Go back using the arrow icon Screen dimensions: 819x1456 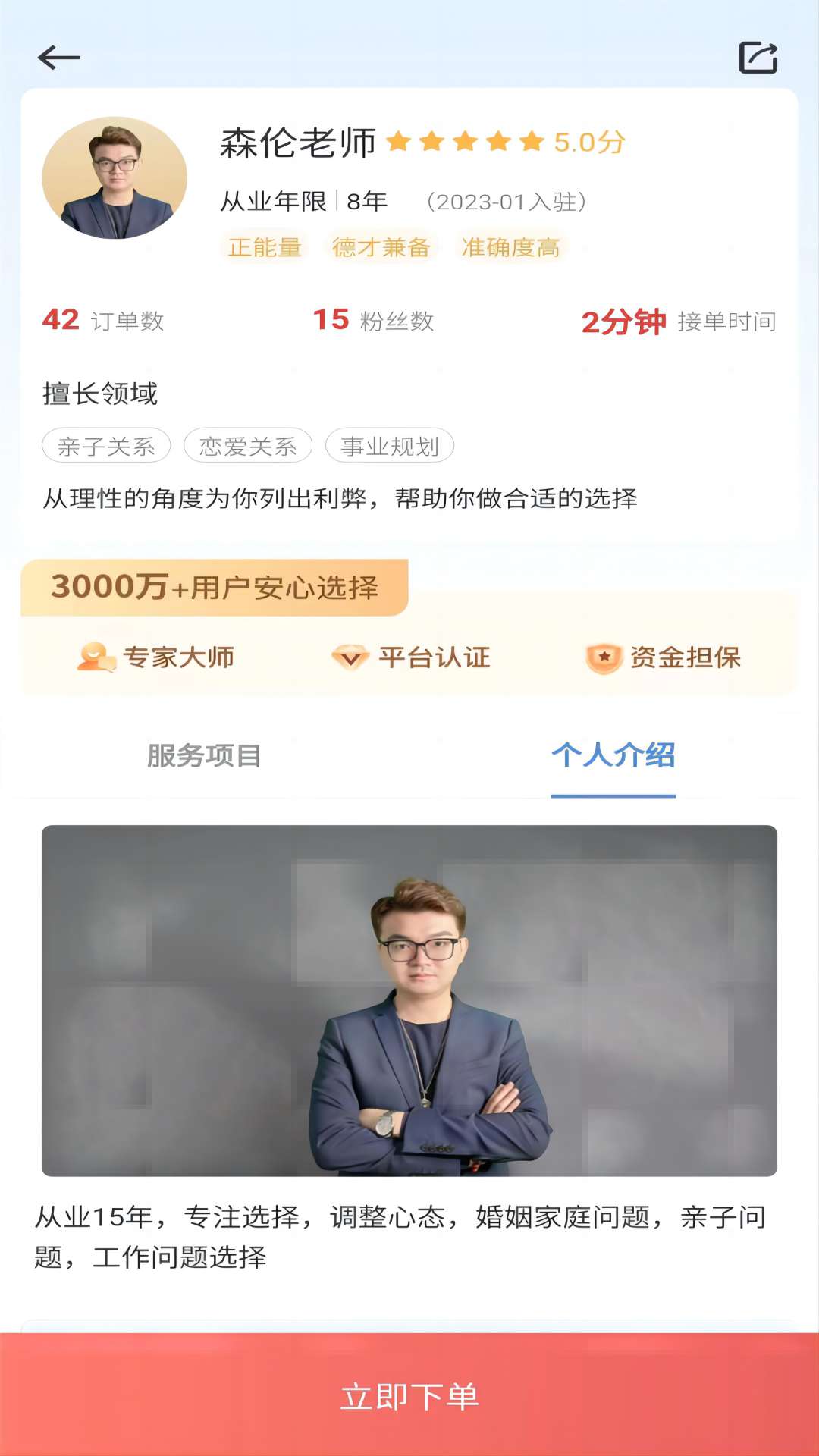(59, 58)
